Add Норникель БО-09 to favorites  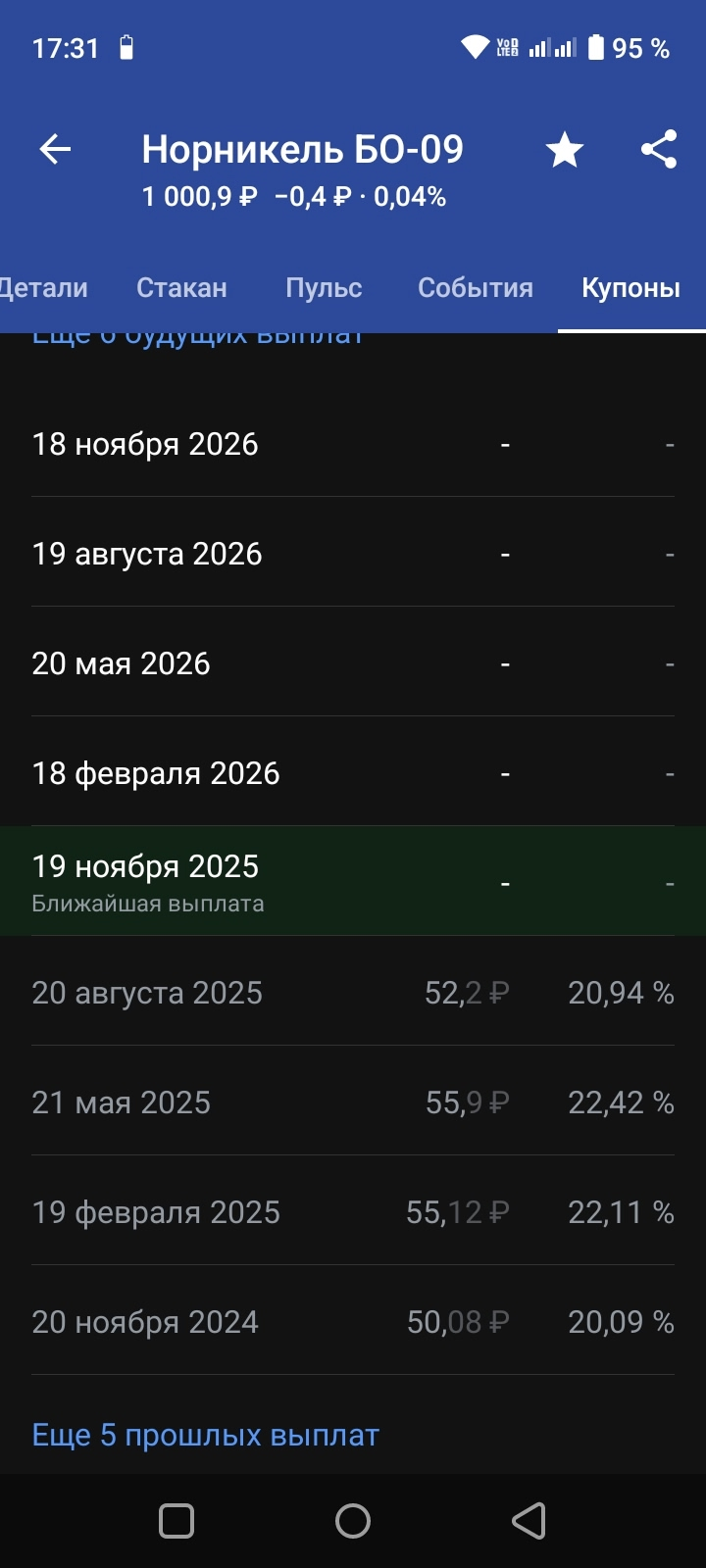(565, 150)
